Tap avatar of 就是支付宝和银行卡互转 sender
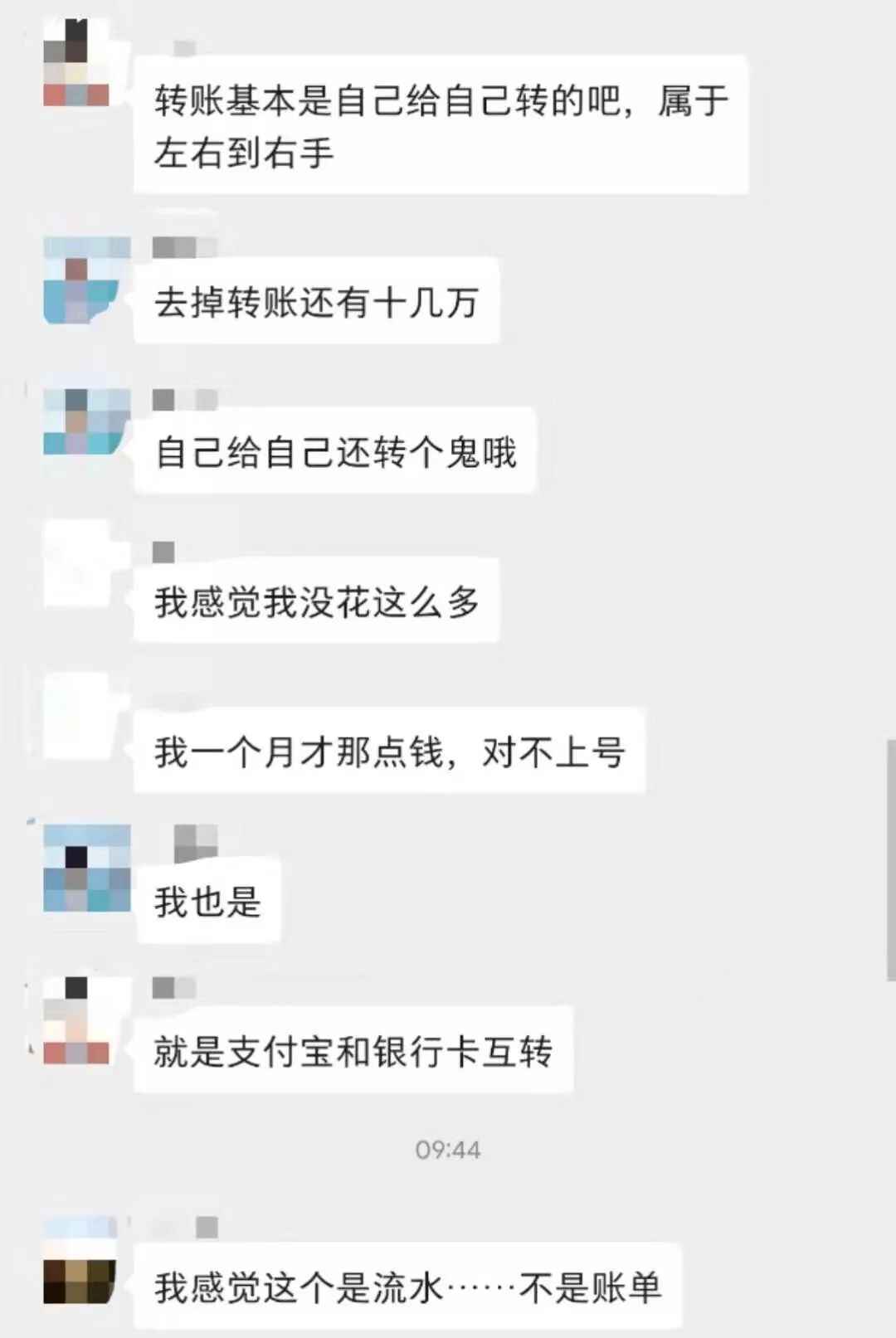 [x=76, y=1020]
